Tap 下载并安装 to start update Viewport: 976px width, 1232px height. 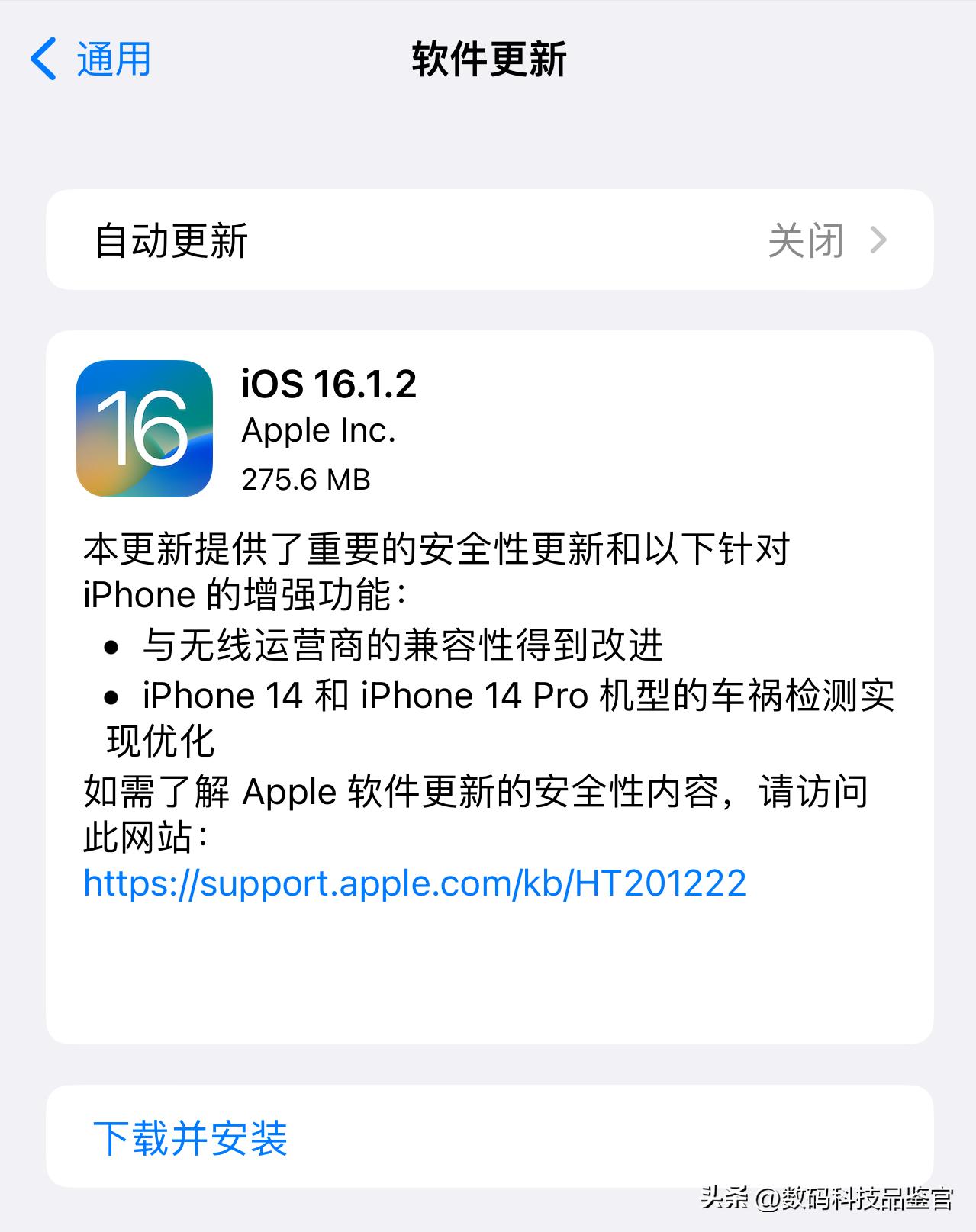tap(192, 1137)
